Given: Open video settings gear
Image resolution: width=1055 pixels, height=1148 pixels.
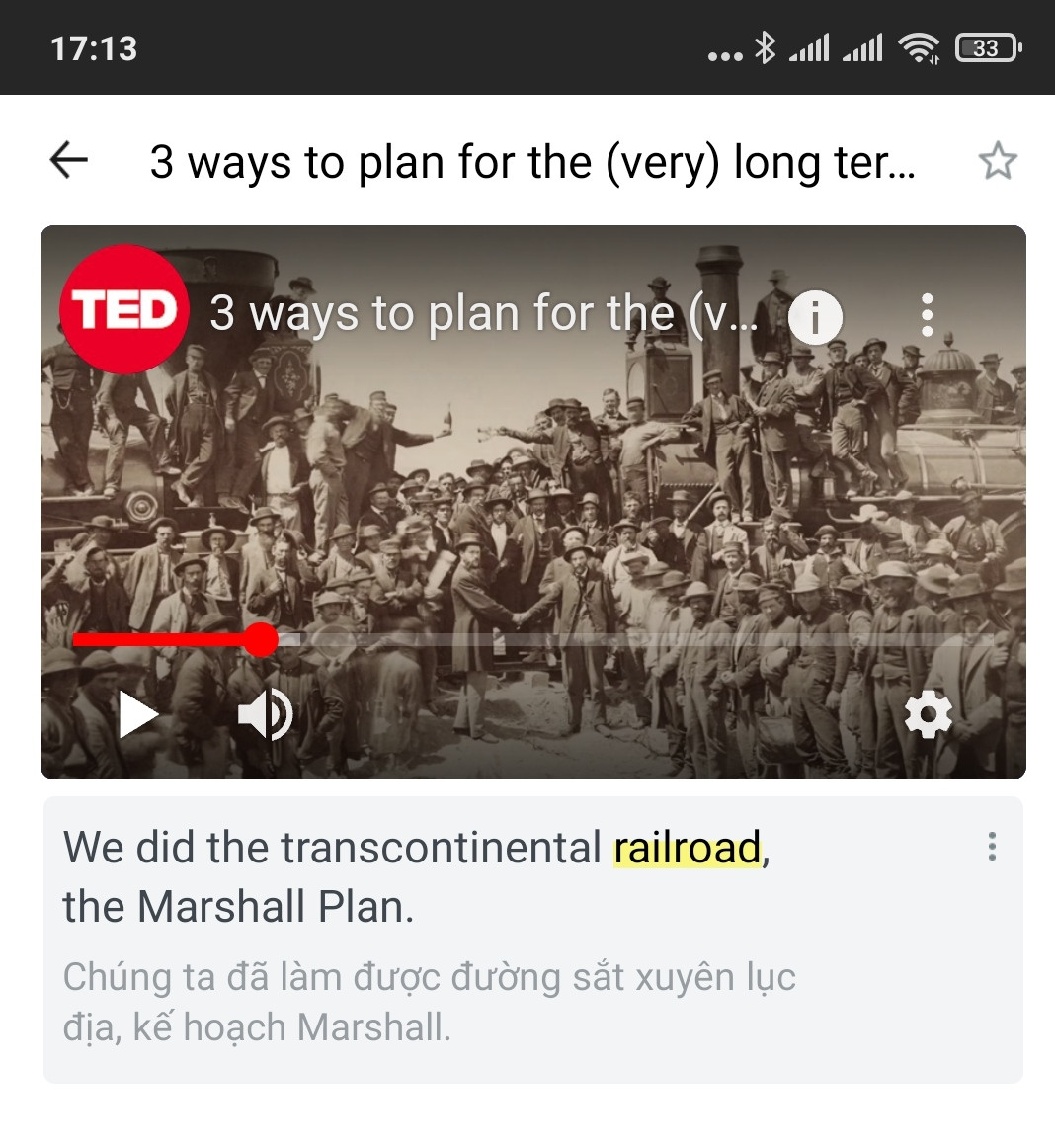Looking at the screenshot, I should tap(929, 714).
